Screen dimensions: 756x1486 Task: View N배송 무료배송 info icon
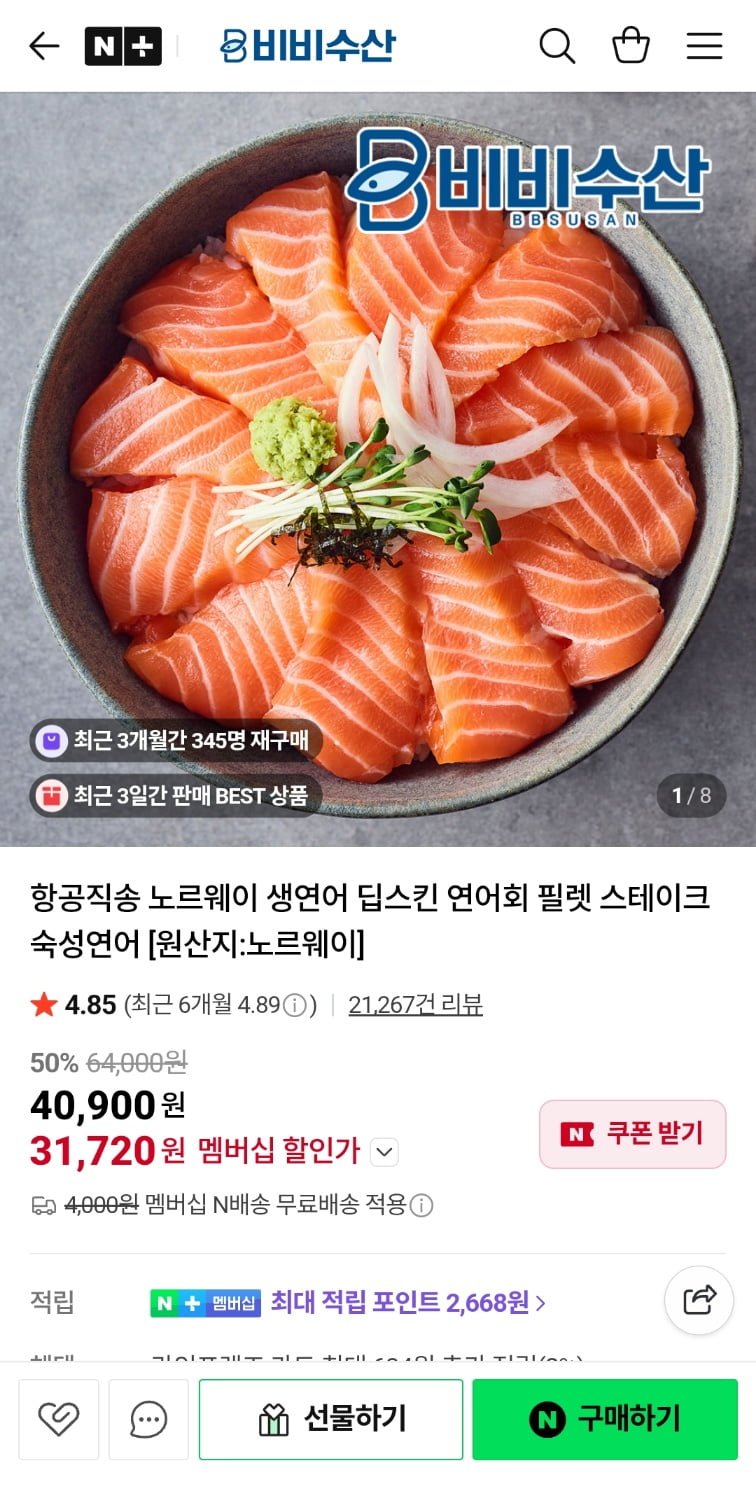422,1206
